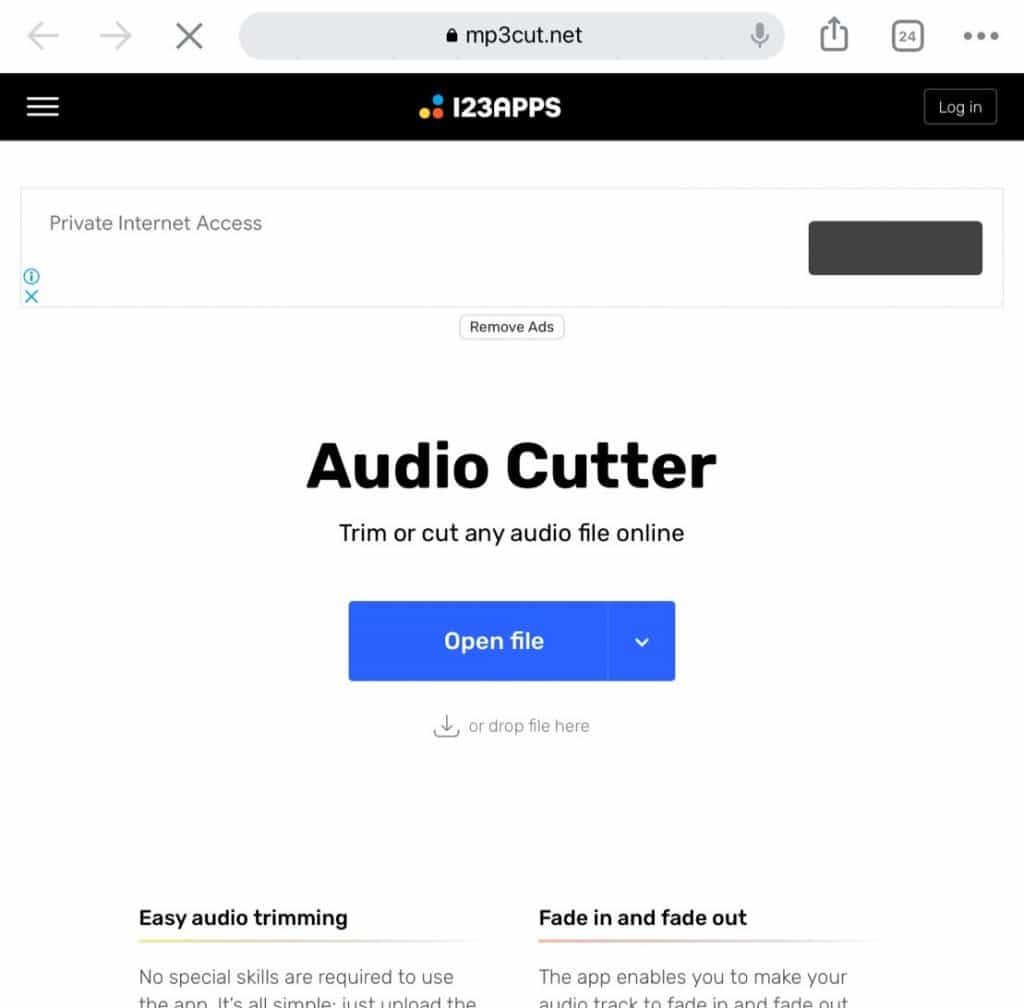Viewport: 1024px width, 1008px height.
Task: Tap the Remove Ads button
Action: pyautogui.click(x=511, y=327)
